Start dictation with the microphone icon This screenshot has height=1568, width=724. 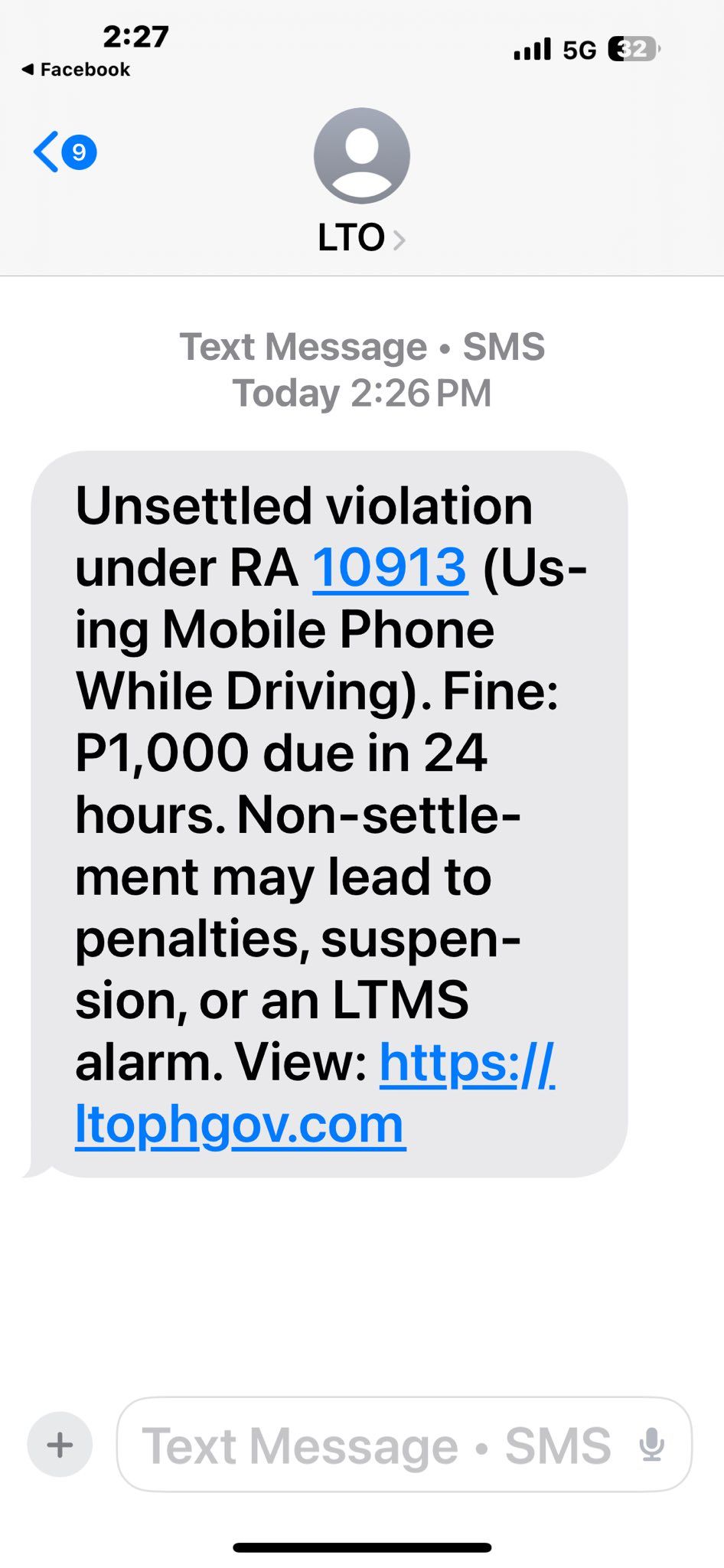(651, 1445)
